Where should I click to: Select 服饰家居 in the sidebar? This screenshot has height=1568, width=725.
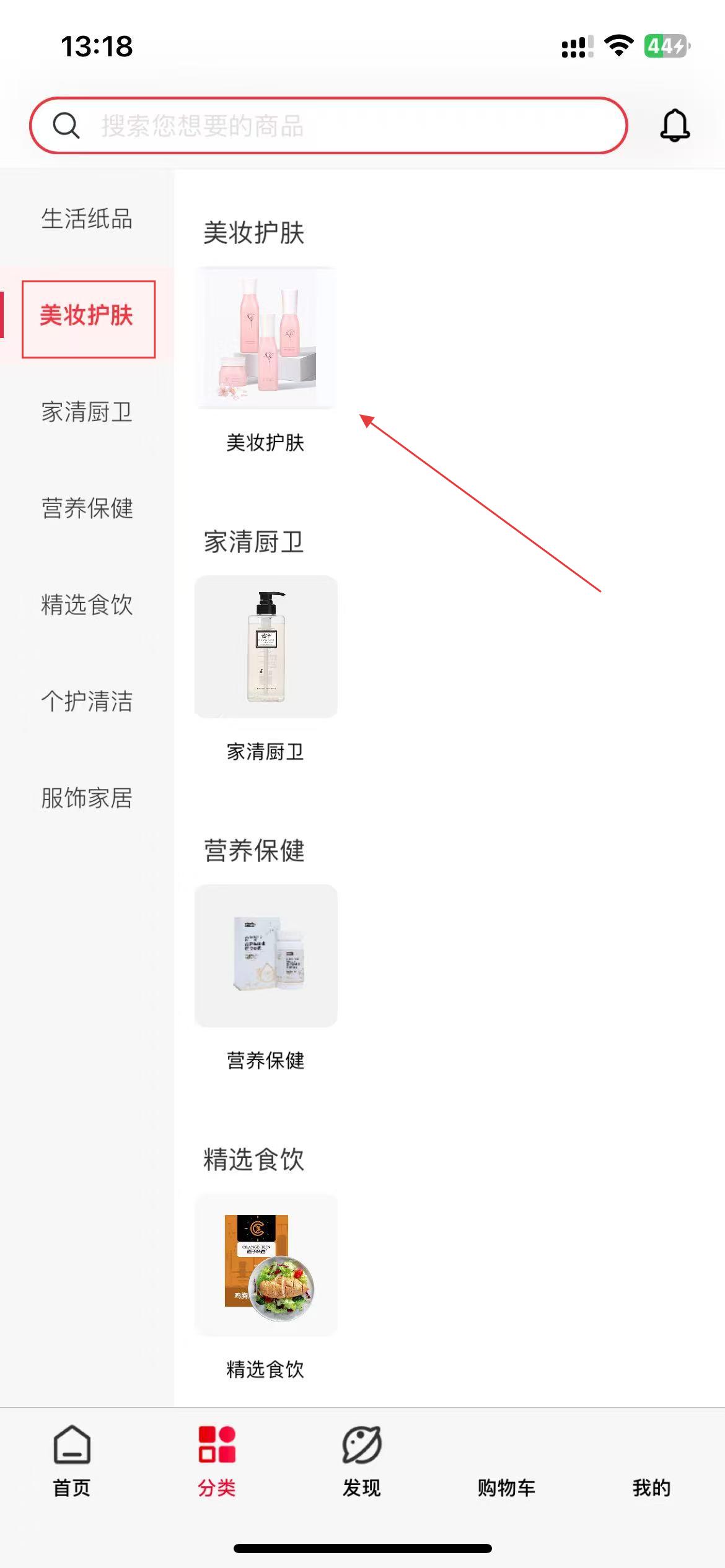click(x=87, y=798)
